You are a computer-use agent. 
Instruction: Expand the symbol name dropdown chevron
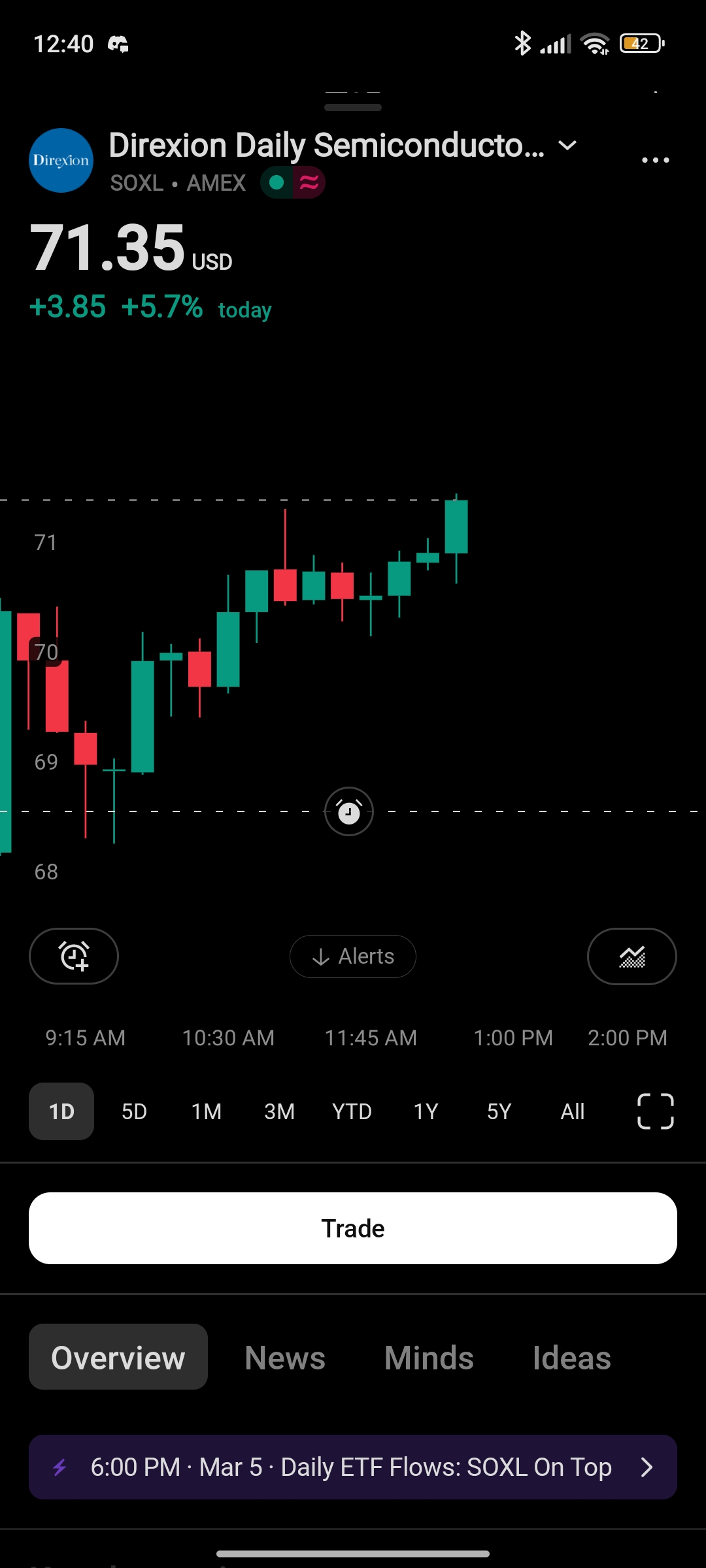[x=567, y=146]
